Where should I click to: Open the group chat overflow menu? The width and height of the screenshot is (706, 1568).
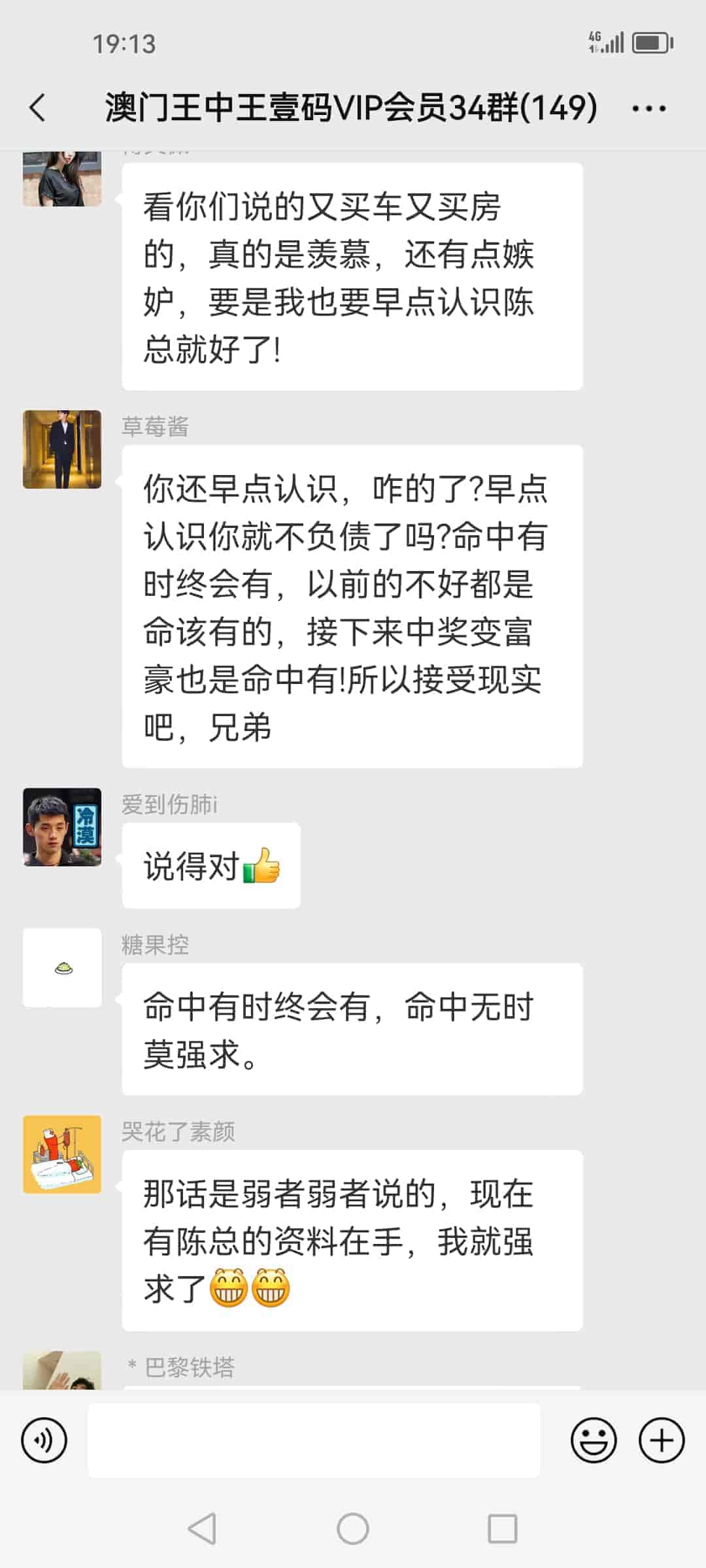coord(648,108)
